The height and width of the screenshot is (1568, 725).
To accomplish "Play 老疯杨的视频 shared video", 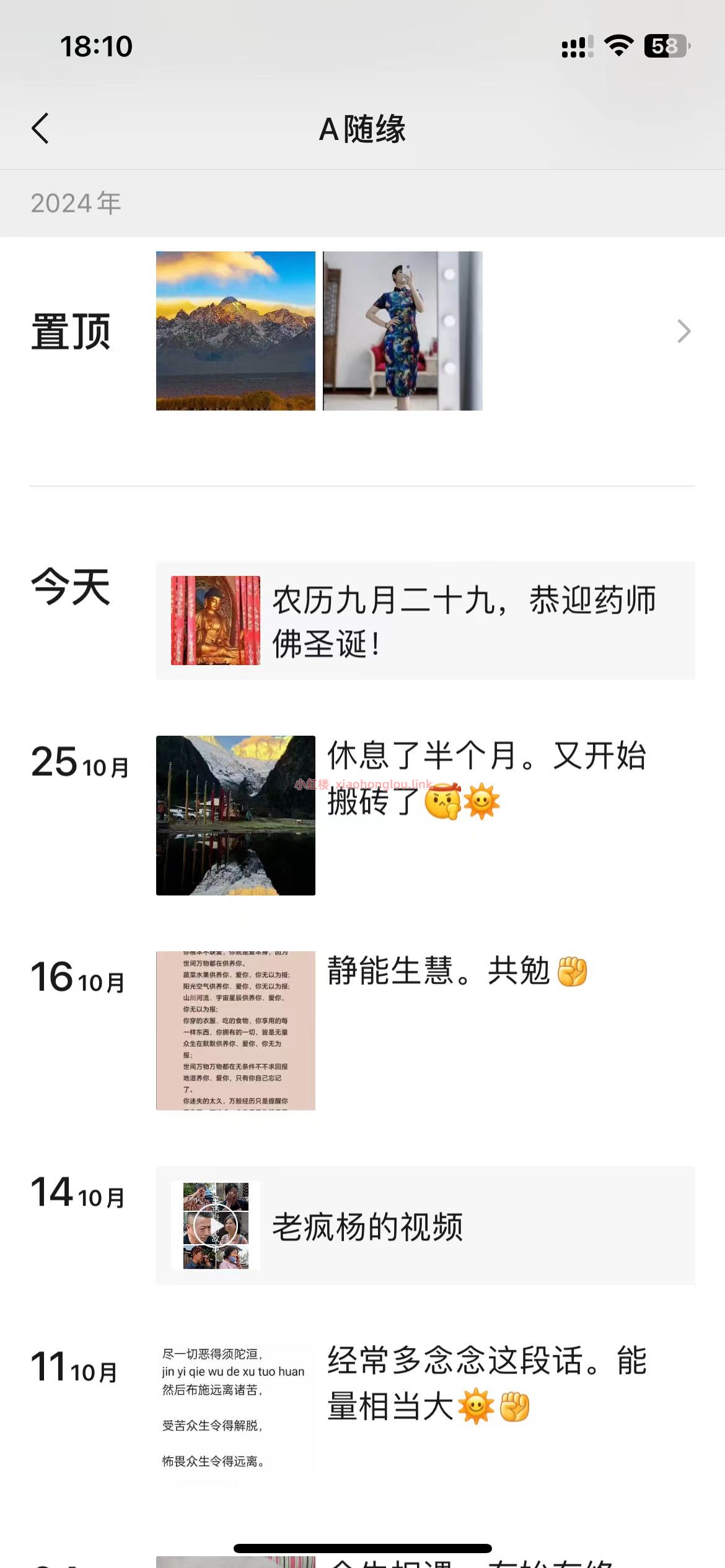I will point(425,1226).
